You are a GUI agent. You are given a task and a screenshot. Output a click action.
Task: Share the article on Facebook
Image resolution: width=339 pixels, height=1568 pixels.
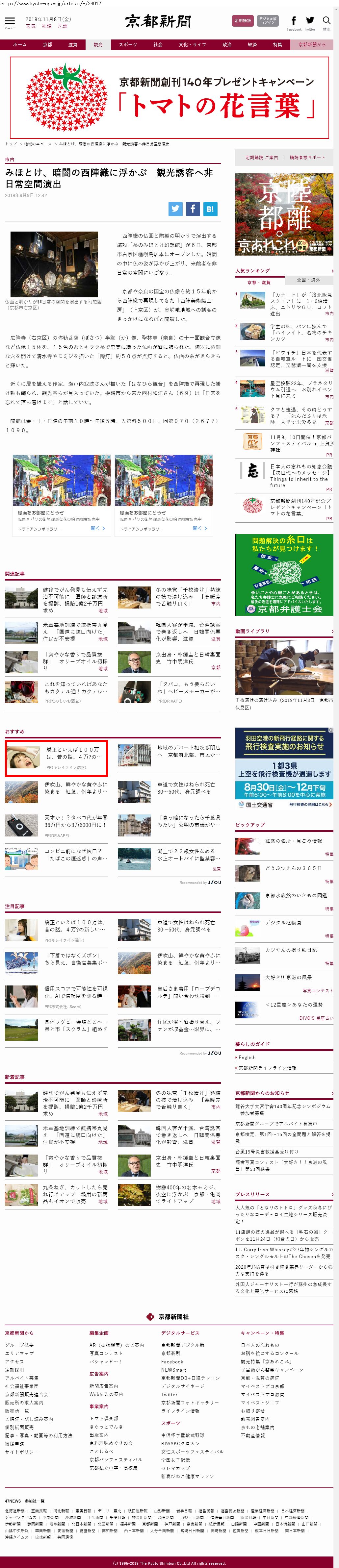point(192,209)
